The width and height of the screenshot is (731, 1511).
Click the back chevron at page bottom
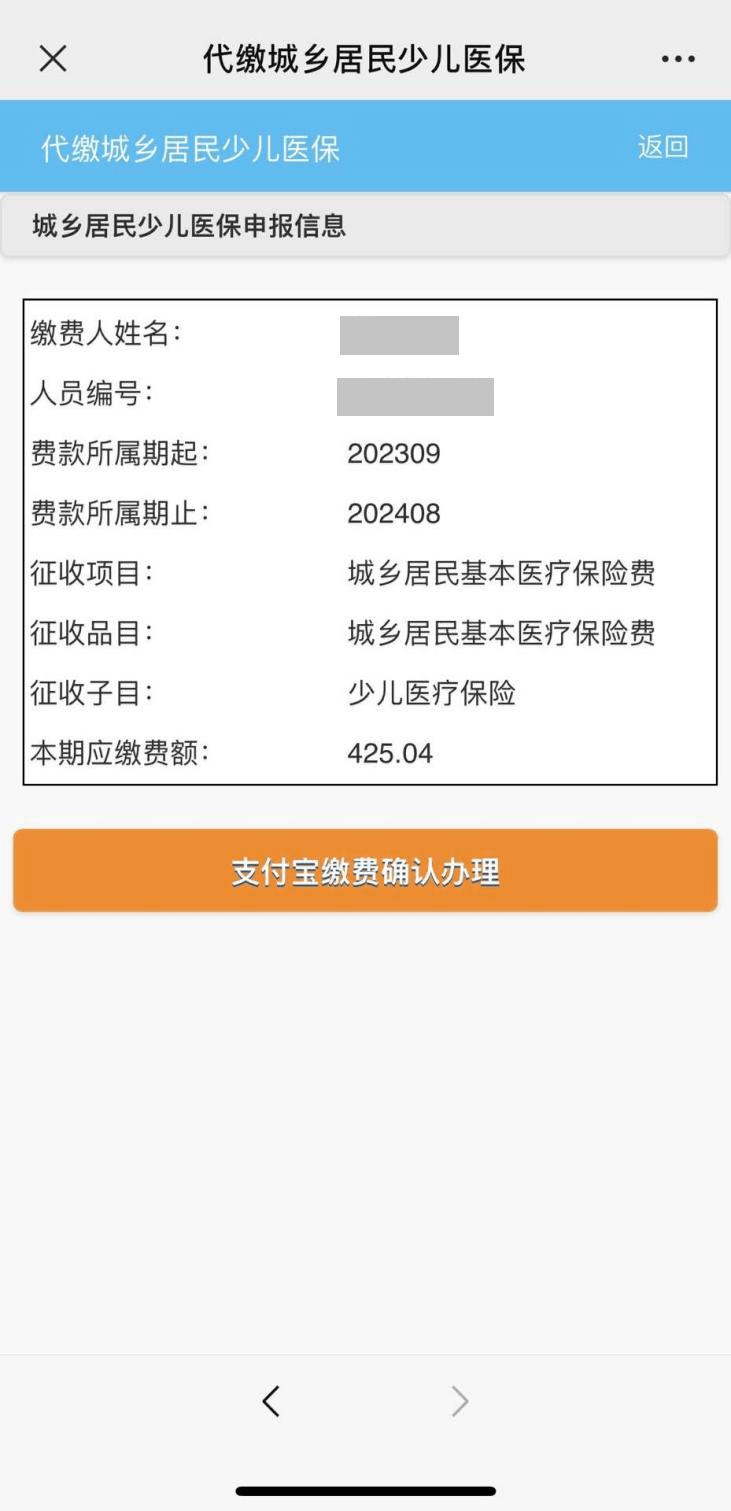point(271,1400)
